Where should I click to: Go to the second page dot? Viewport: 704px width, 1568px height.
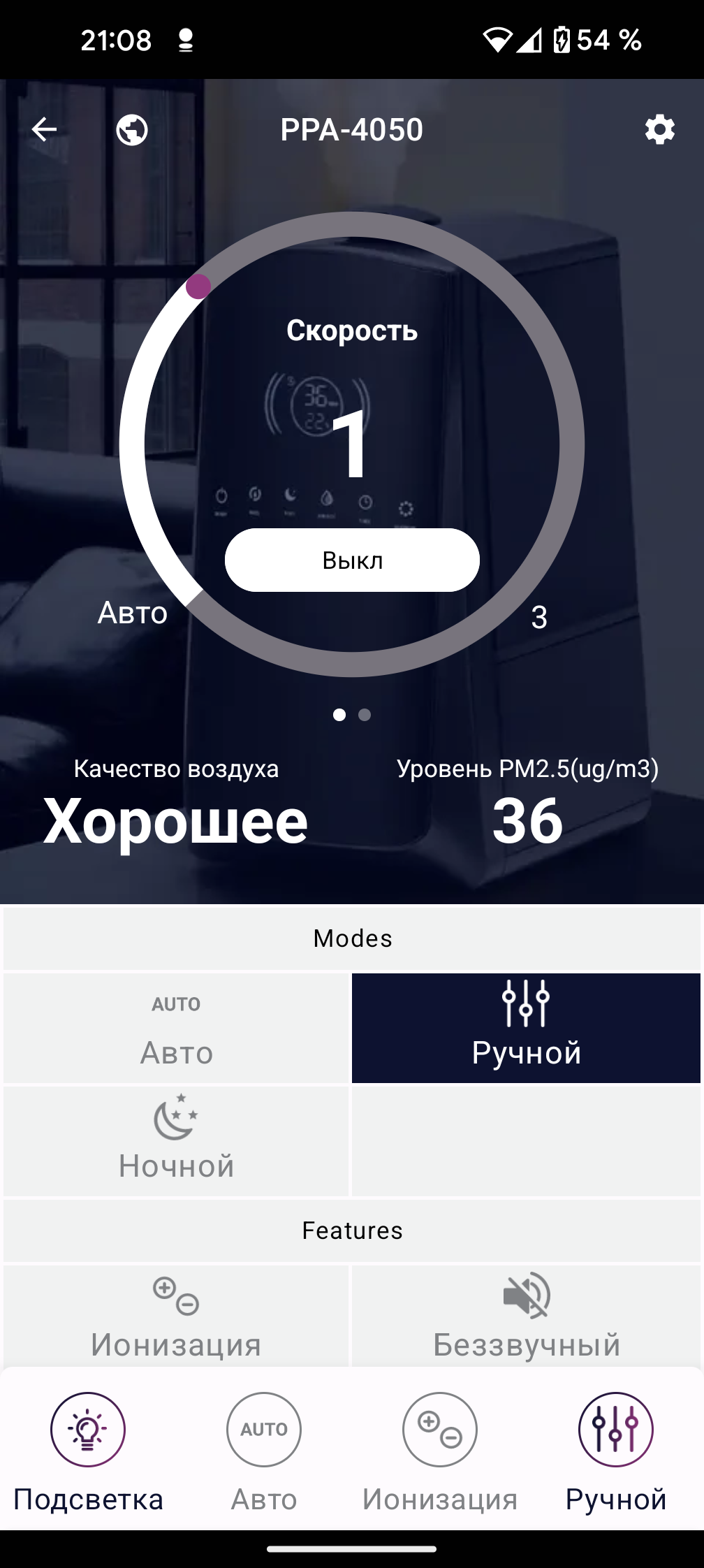click(365, 715)
